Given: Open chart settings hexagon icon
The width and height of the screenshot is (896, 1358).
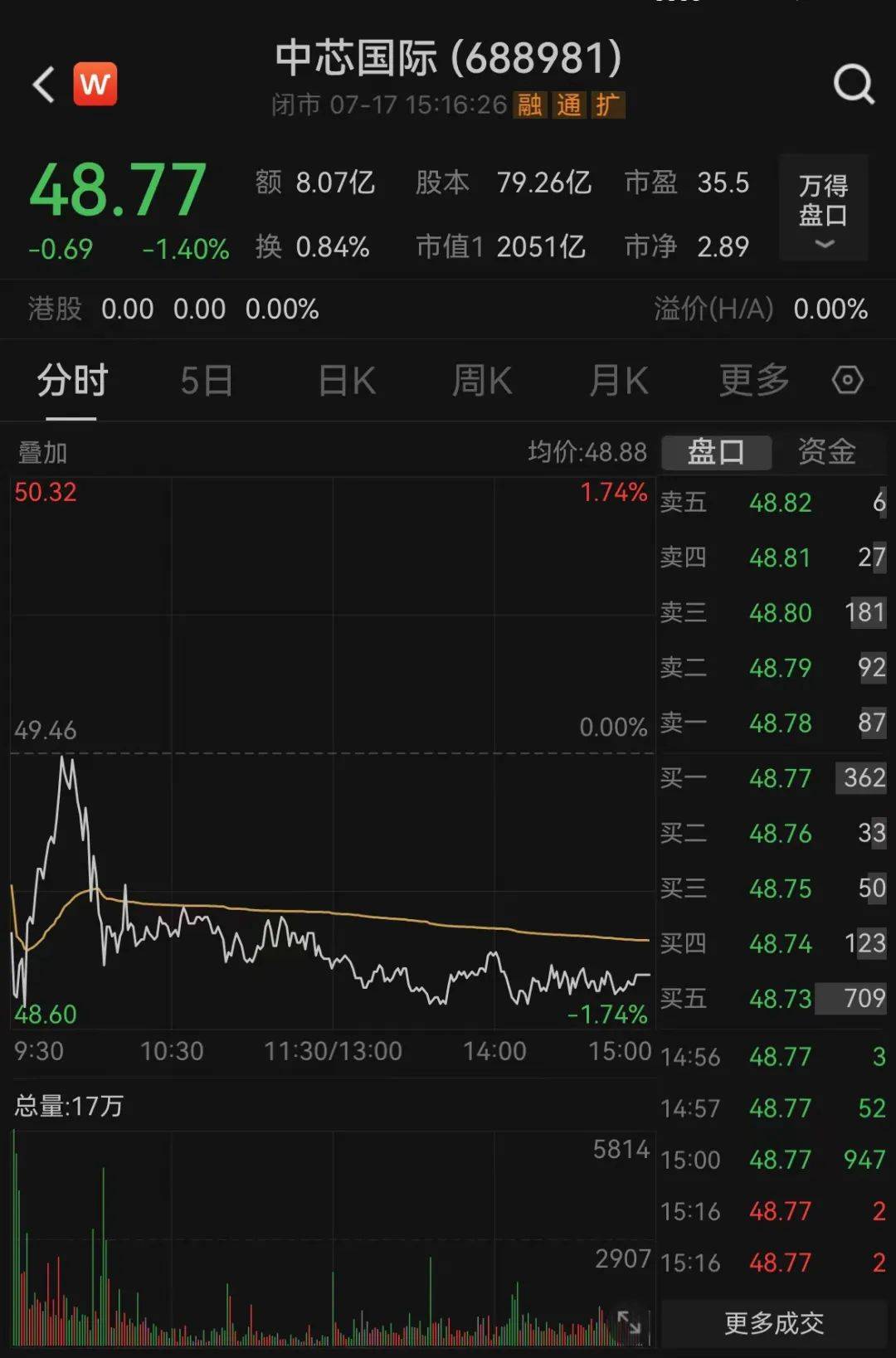Looking at the screenshot, I should [x=847, y=381].
